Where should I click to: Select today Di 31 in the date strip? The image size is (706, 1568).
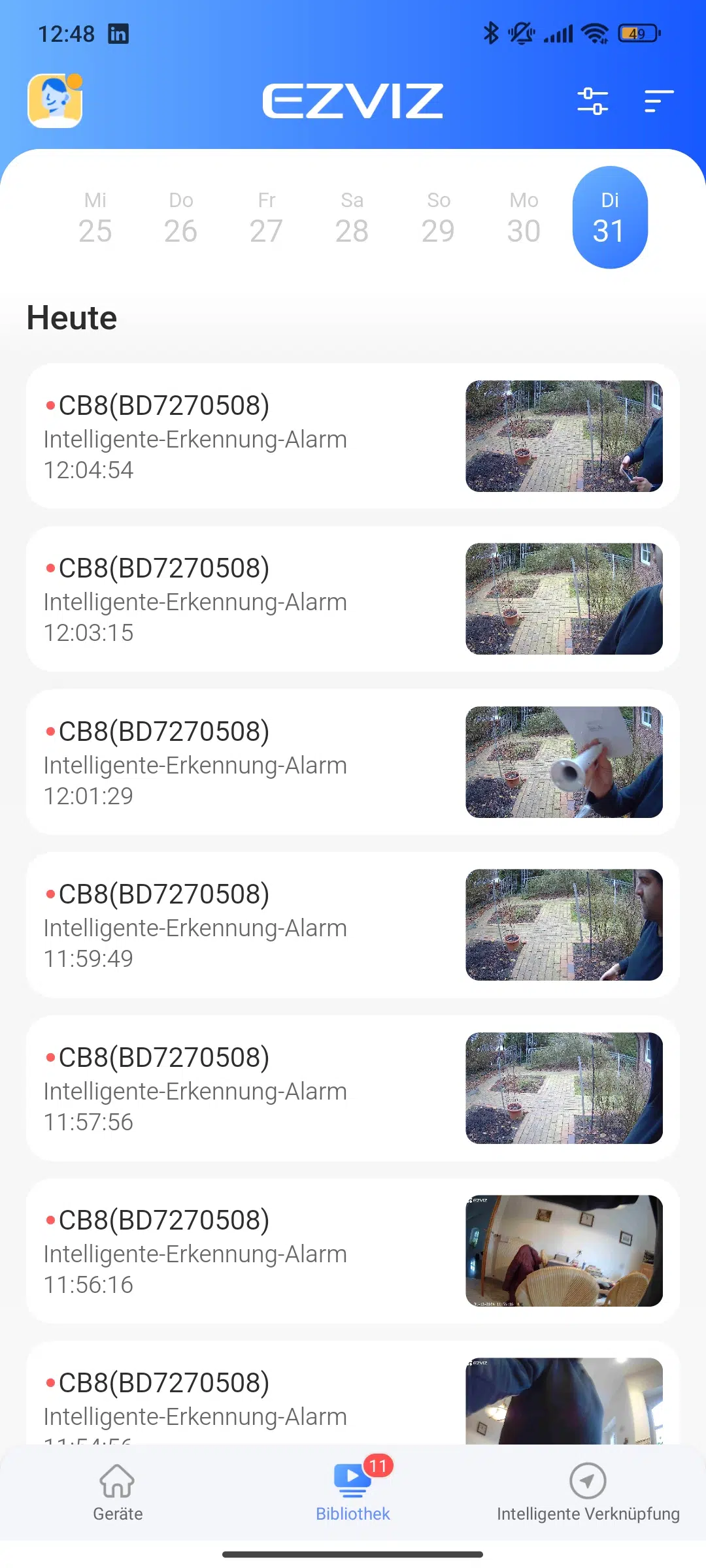tap(610, 218)
